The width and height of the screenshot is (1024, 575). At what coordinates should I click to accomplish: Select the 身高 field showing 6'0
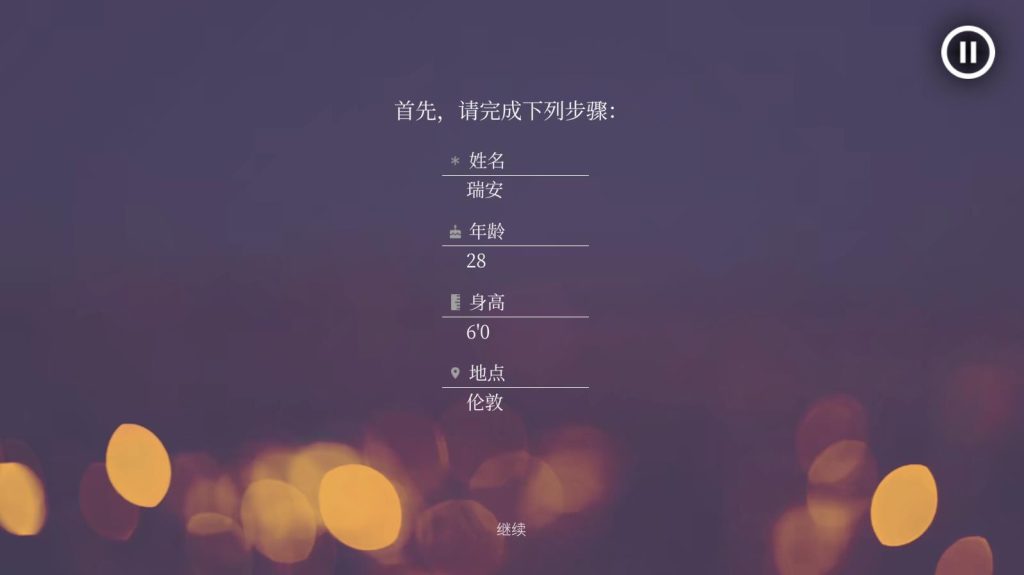479,332
